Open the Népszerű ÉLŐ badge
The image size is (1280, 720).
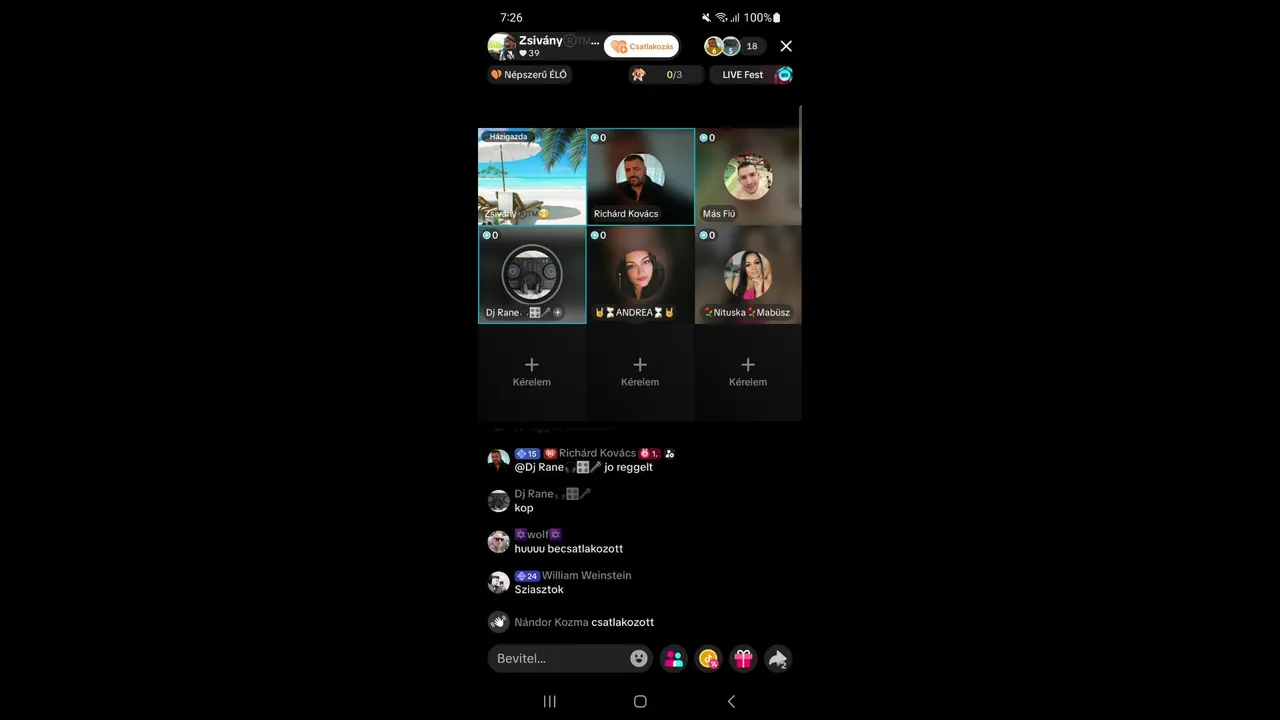[x=530, y=75]
